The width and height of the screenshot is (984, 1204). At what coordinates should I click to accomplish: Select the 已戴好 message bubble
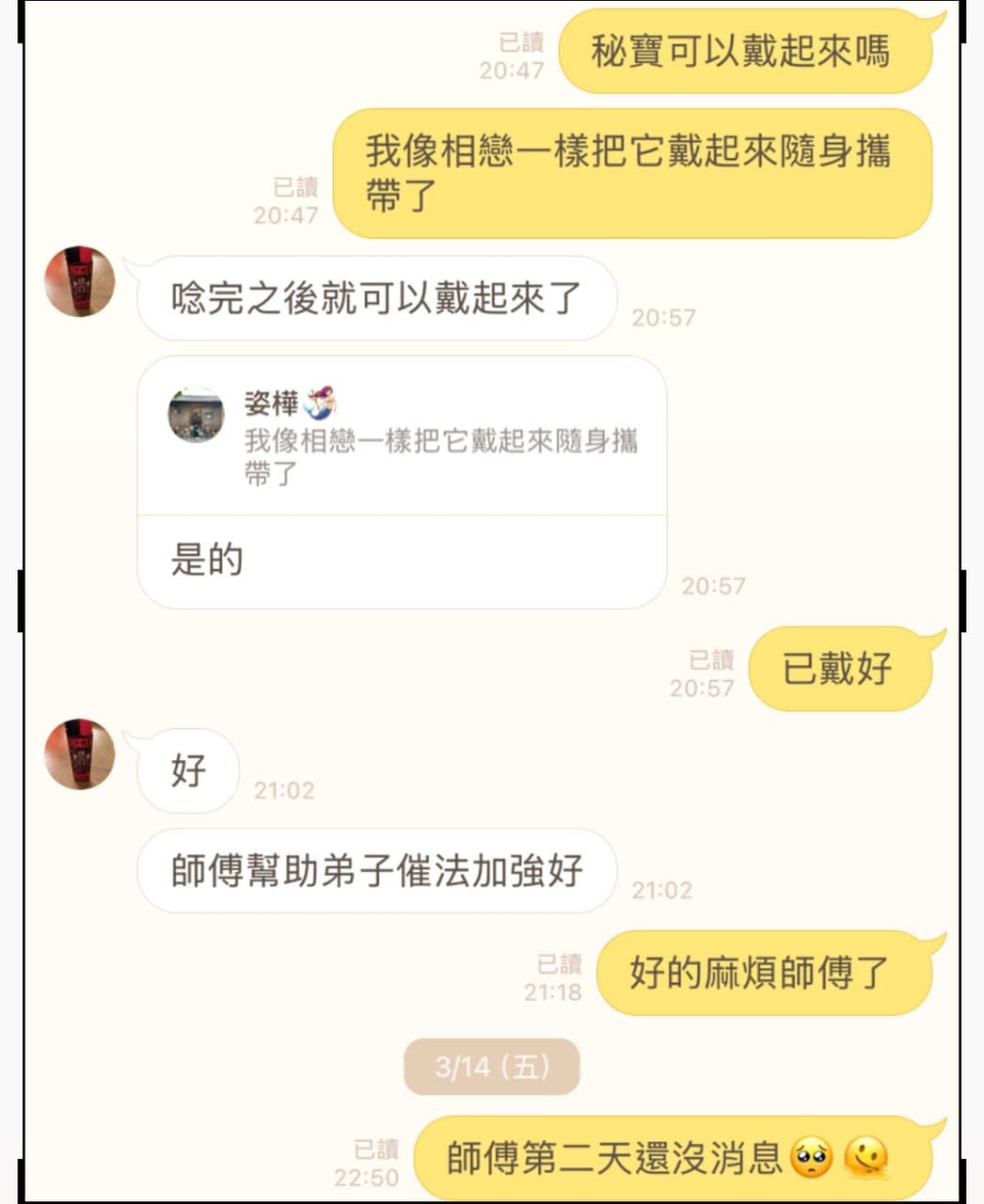[840, 668]
